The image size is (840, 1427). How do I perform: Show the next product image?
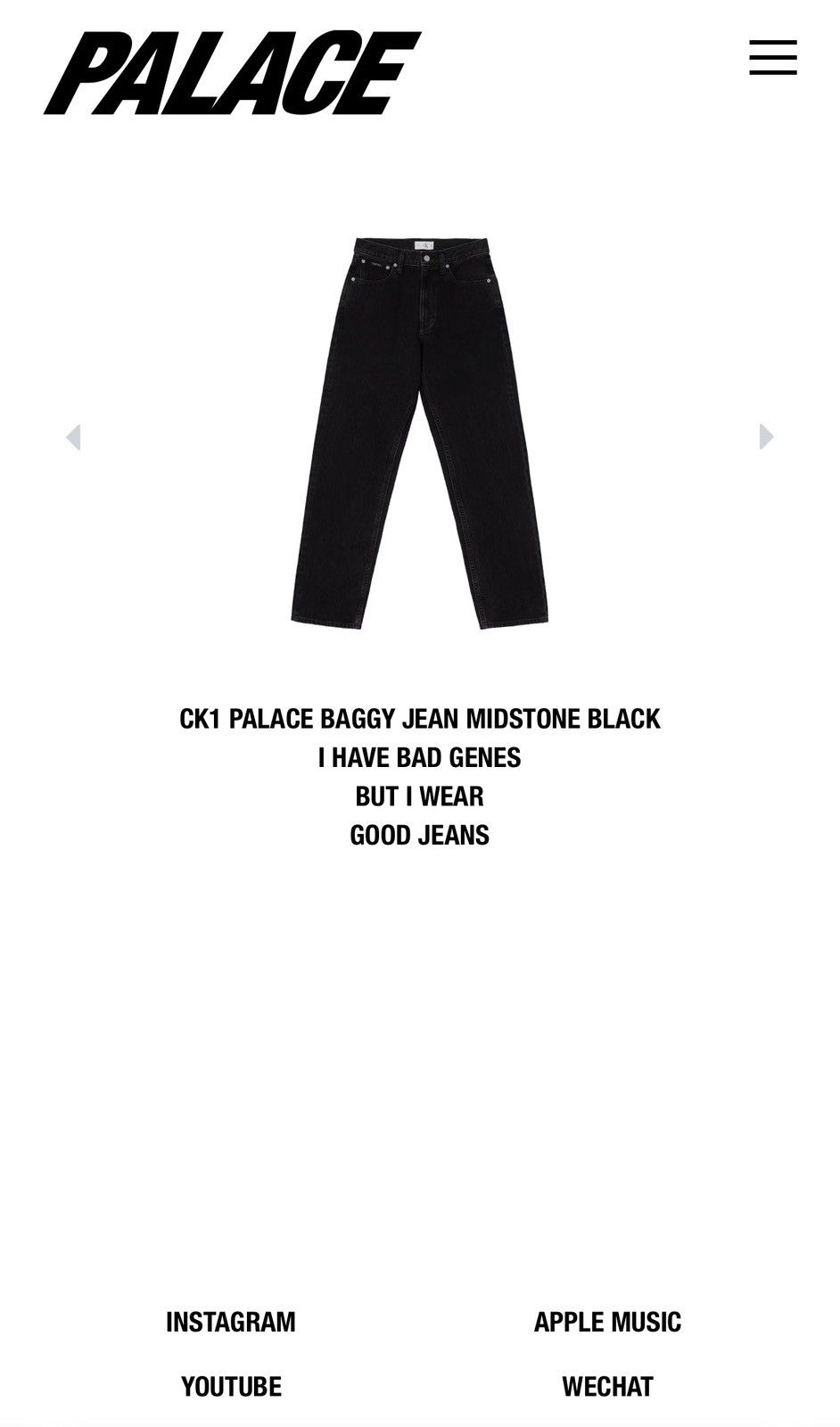(x=766, y=436)
